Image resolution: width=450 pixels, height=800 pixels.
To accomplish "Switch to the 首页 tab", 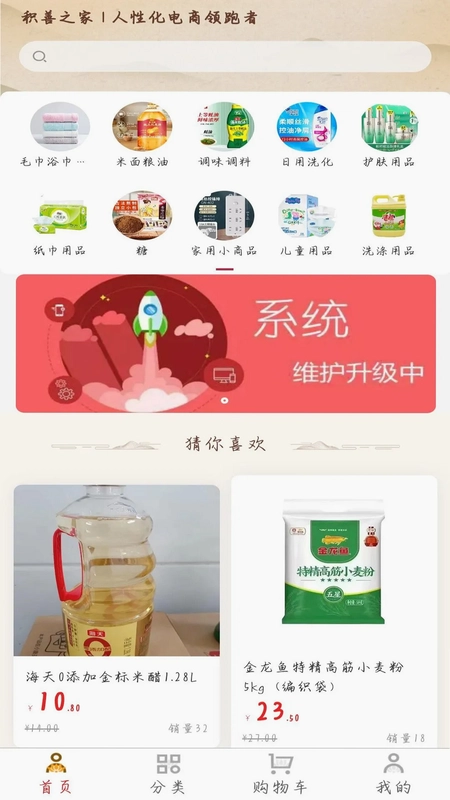I will [56, 774].
